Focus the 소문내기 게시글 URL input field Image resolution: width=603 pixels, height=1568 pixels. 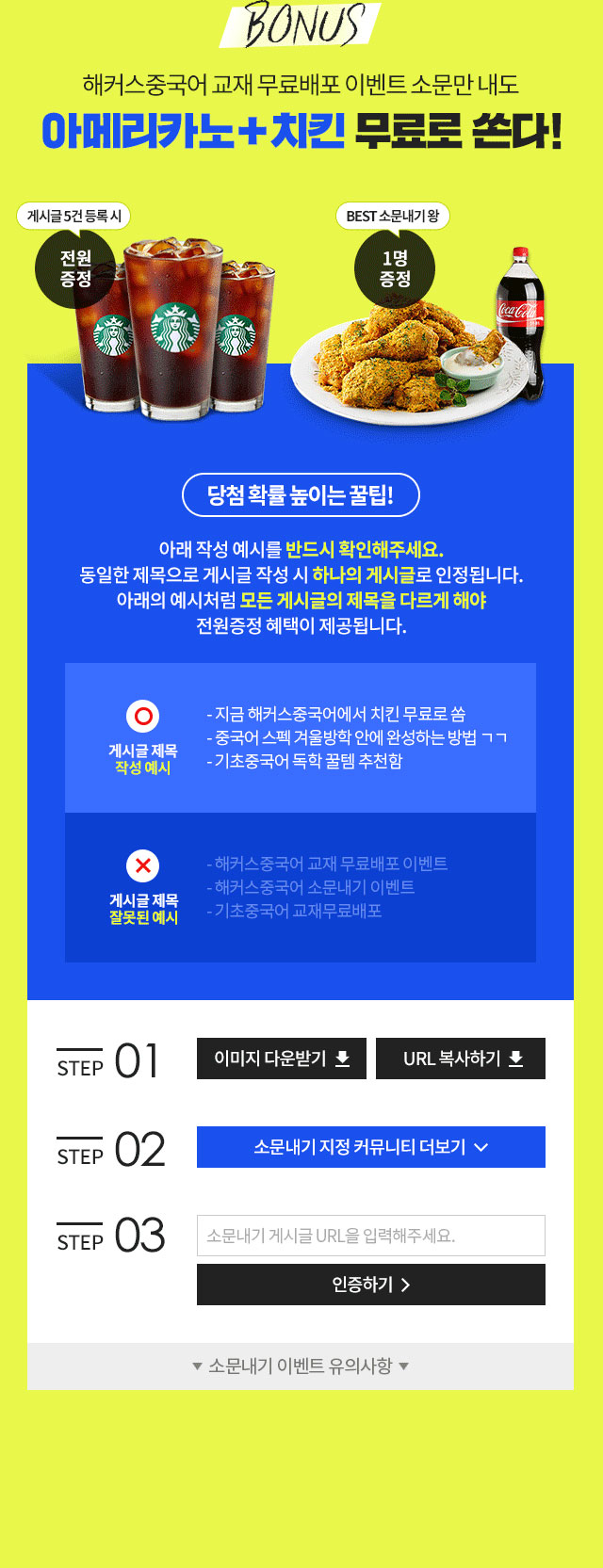[370, 1236]
